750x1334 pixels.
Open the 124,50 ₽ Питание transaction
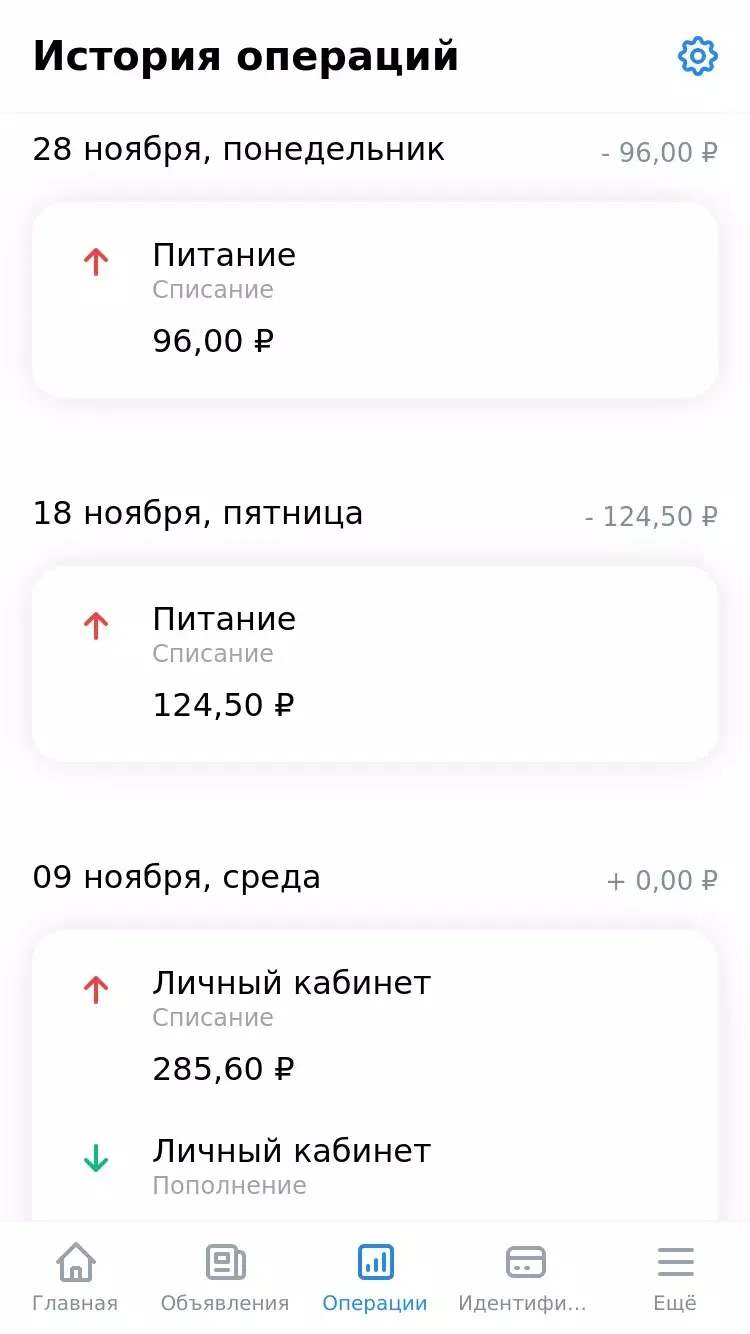pyautogui.click(x=375, y=664)
